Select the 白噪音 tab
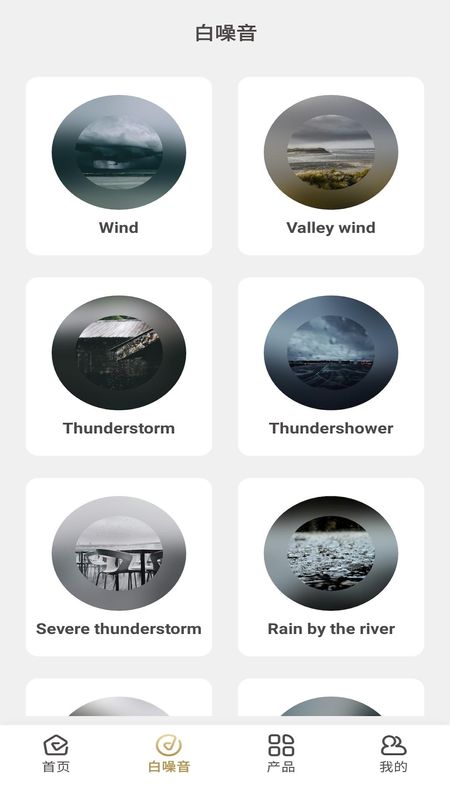Screen dimensions: 450x800 click(169, 754)
